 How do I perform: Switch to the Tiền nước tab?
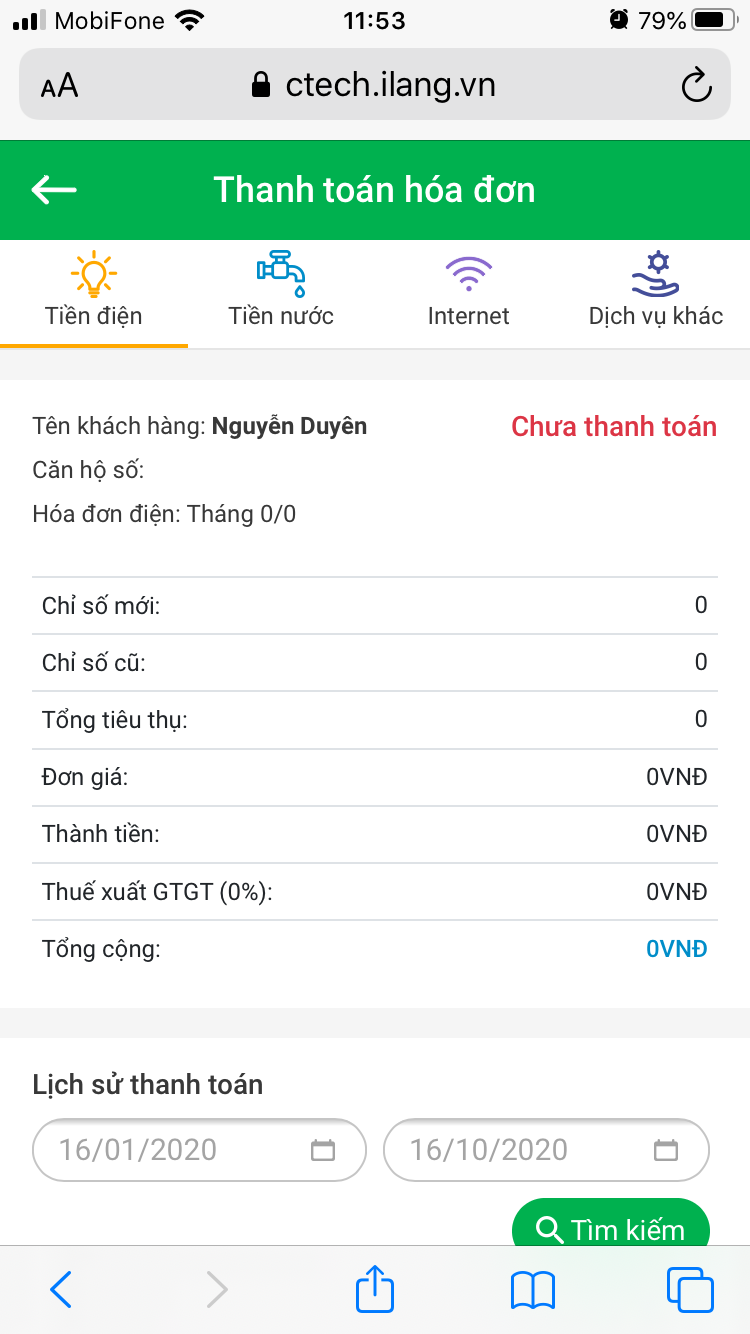[x=281, y=293]
